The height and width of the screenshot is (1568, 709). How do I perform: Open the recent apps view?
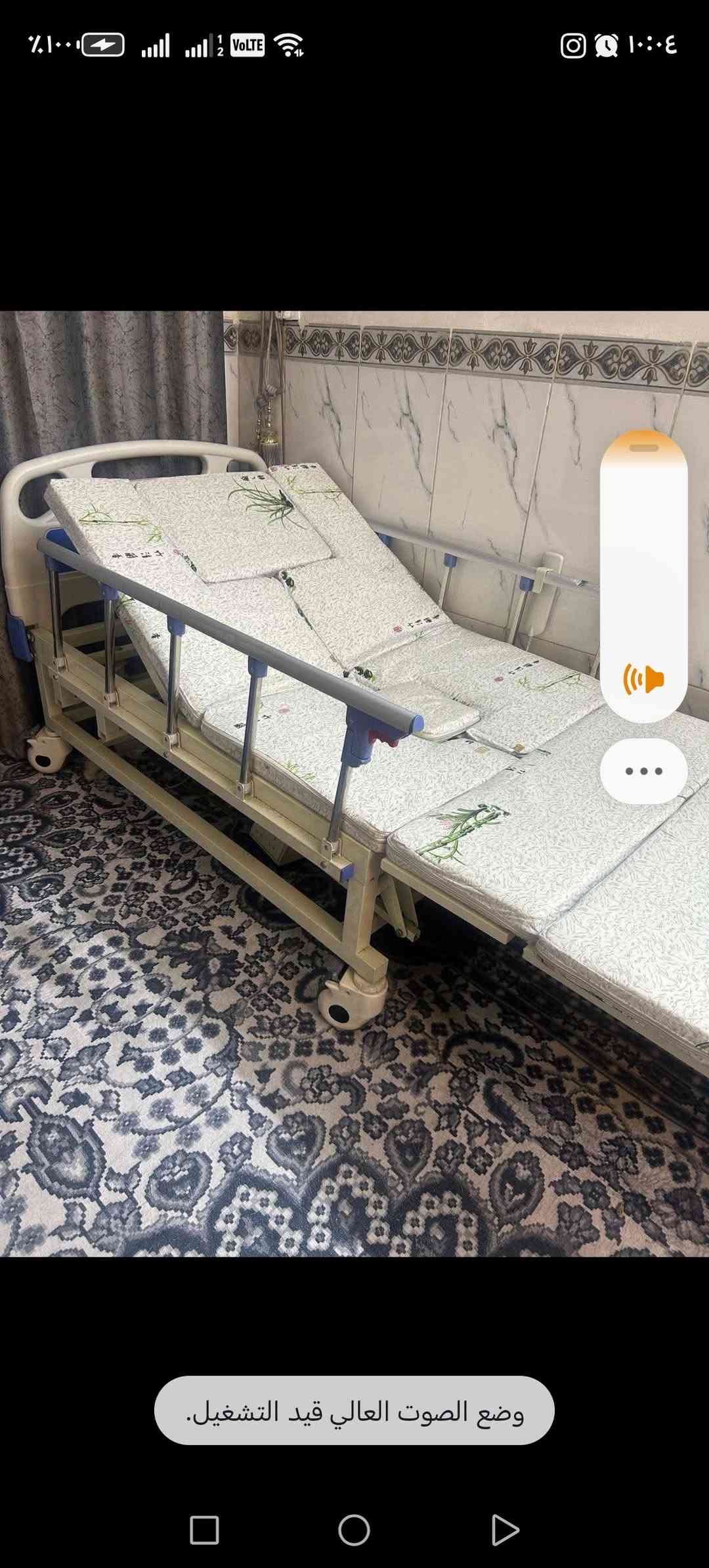204,1530
